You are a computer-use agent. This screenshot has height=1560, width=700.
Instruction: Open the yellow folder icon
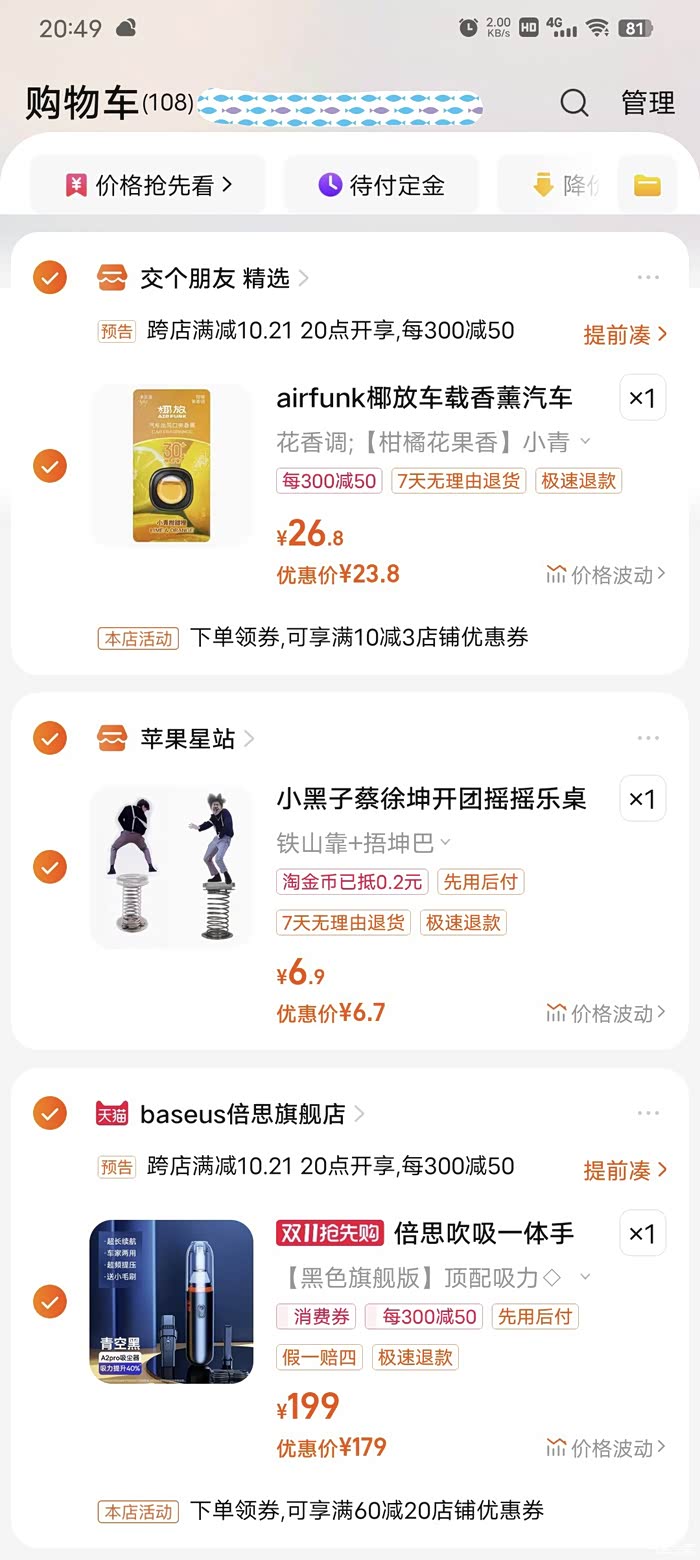click(x=647, y=185)
